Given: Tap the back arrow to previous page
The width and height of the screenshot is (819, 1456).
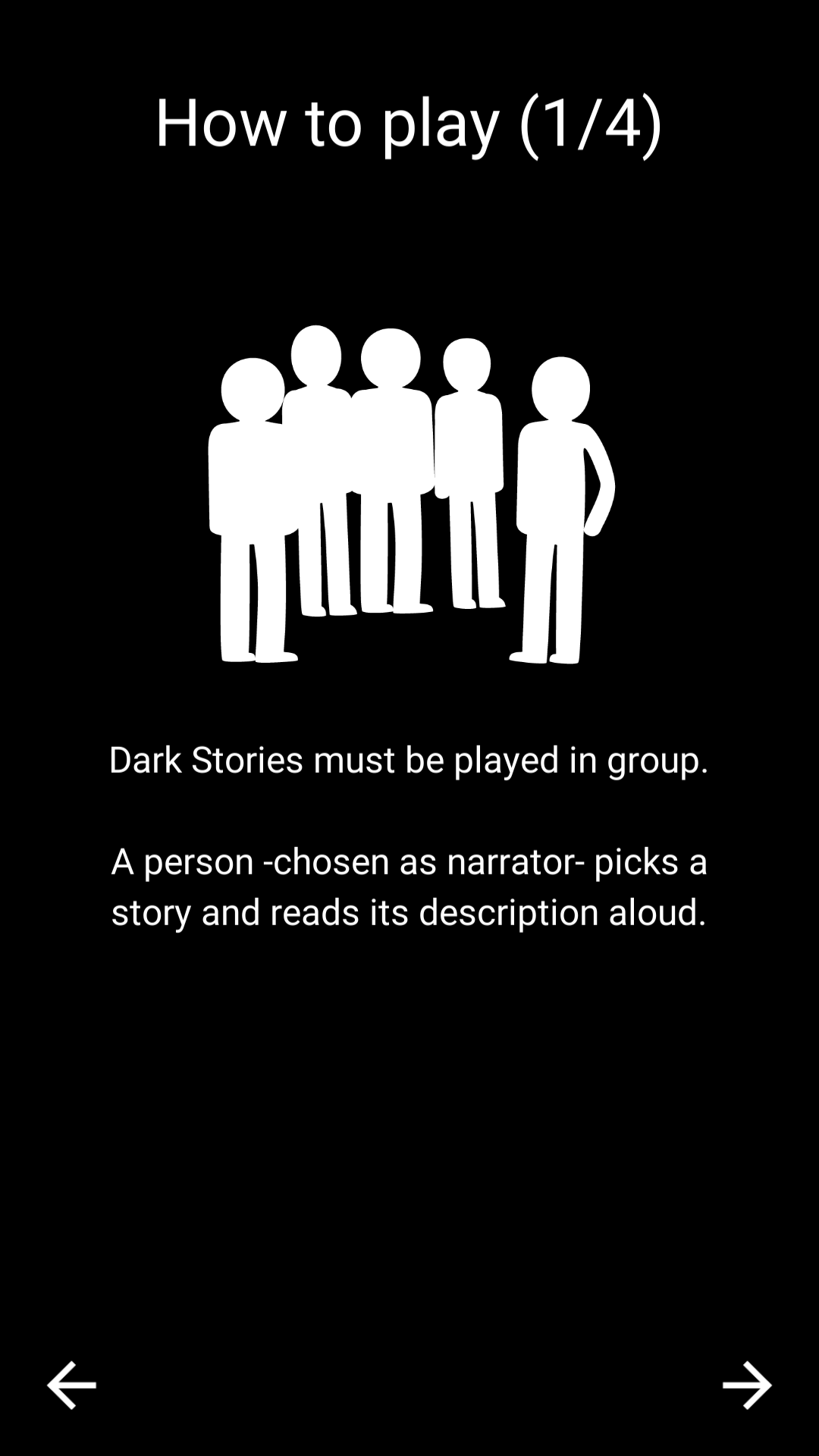Looking at the screenshot, I should click(x=71, y=1385).
